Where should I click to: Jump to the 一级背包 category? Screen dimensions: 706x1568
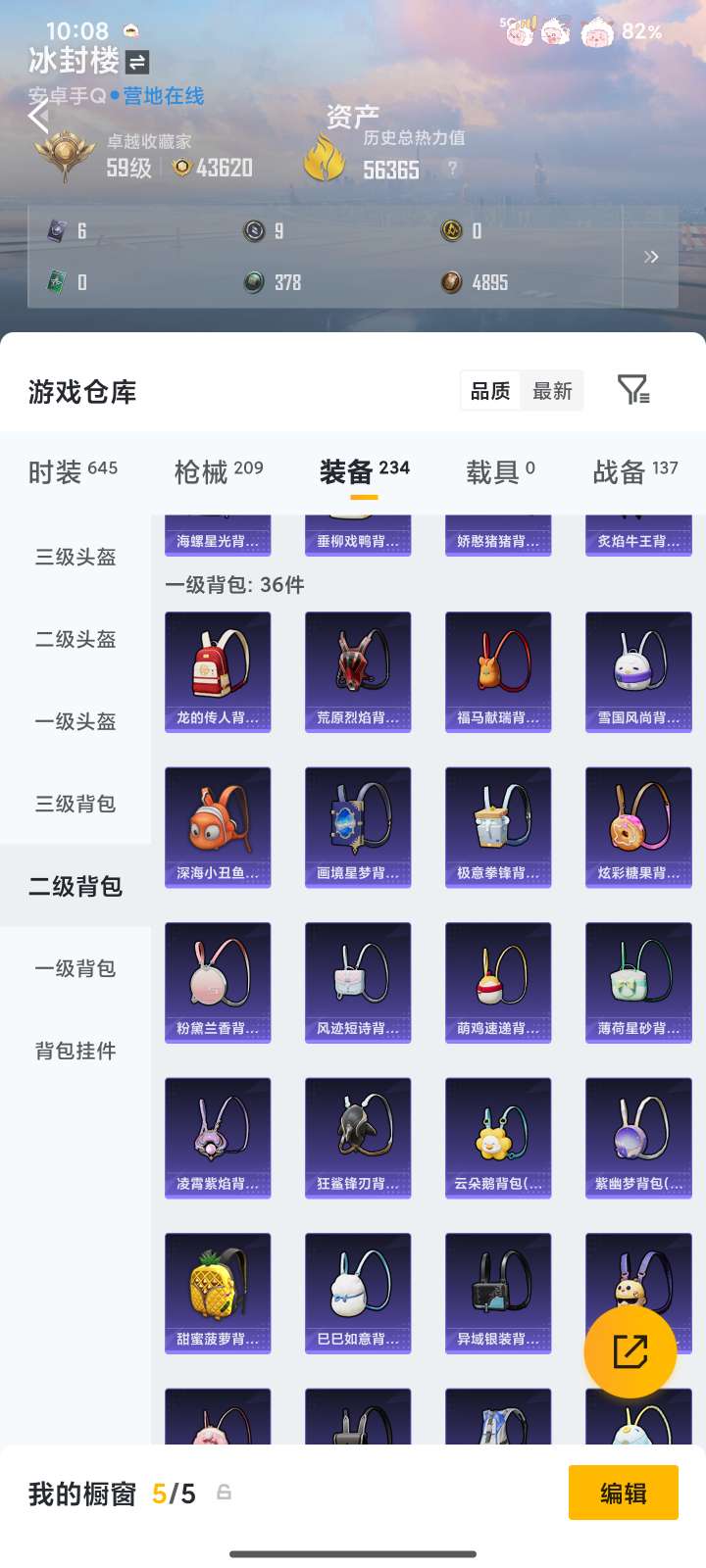[76, 968]
